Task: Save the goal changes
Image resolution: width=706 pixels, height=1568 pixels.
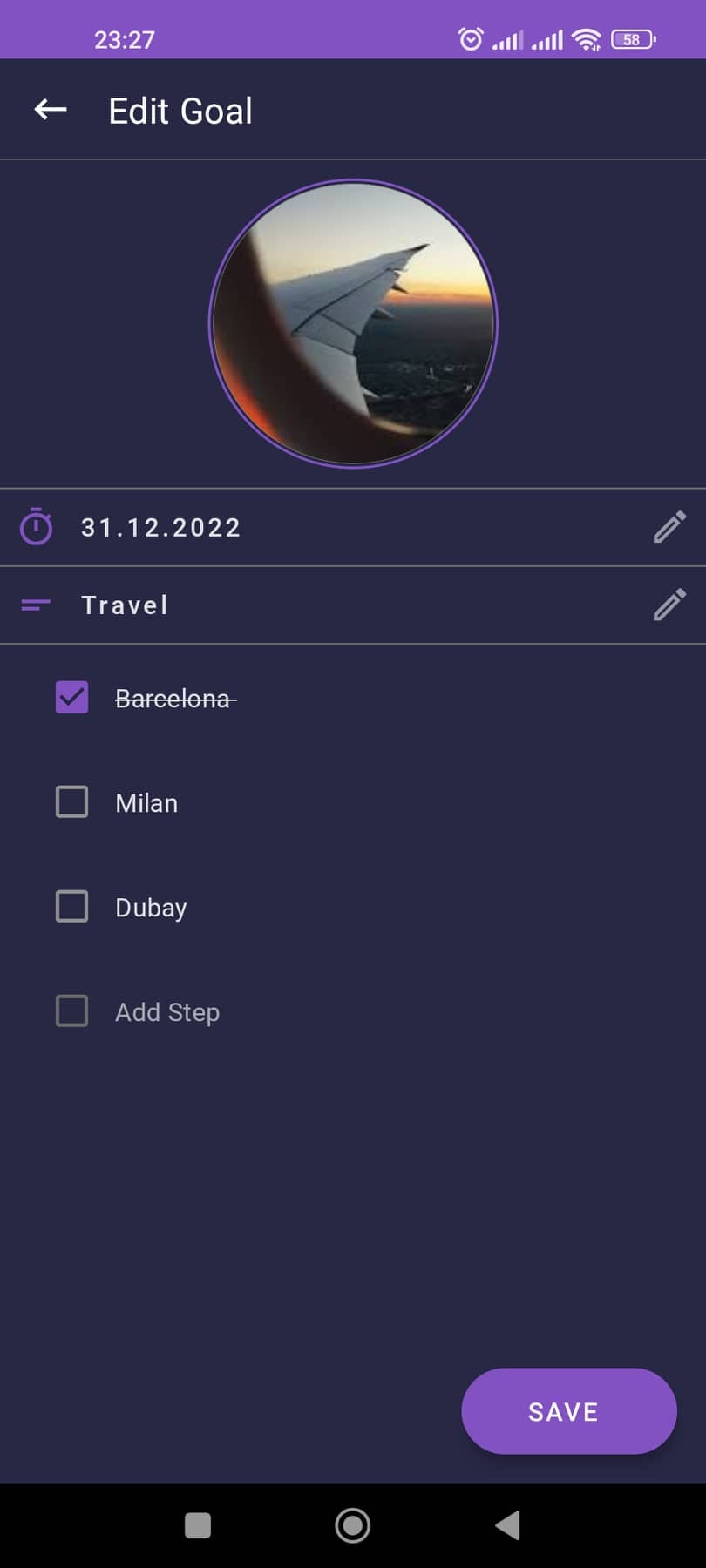Action: pos(568,1411)
